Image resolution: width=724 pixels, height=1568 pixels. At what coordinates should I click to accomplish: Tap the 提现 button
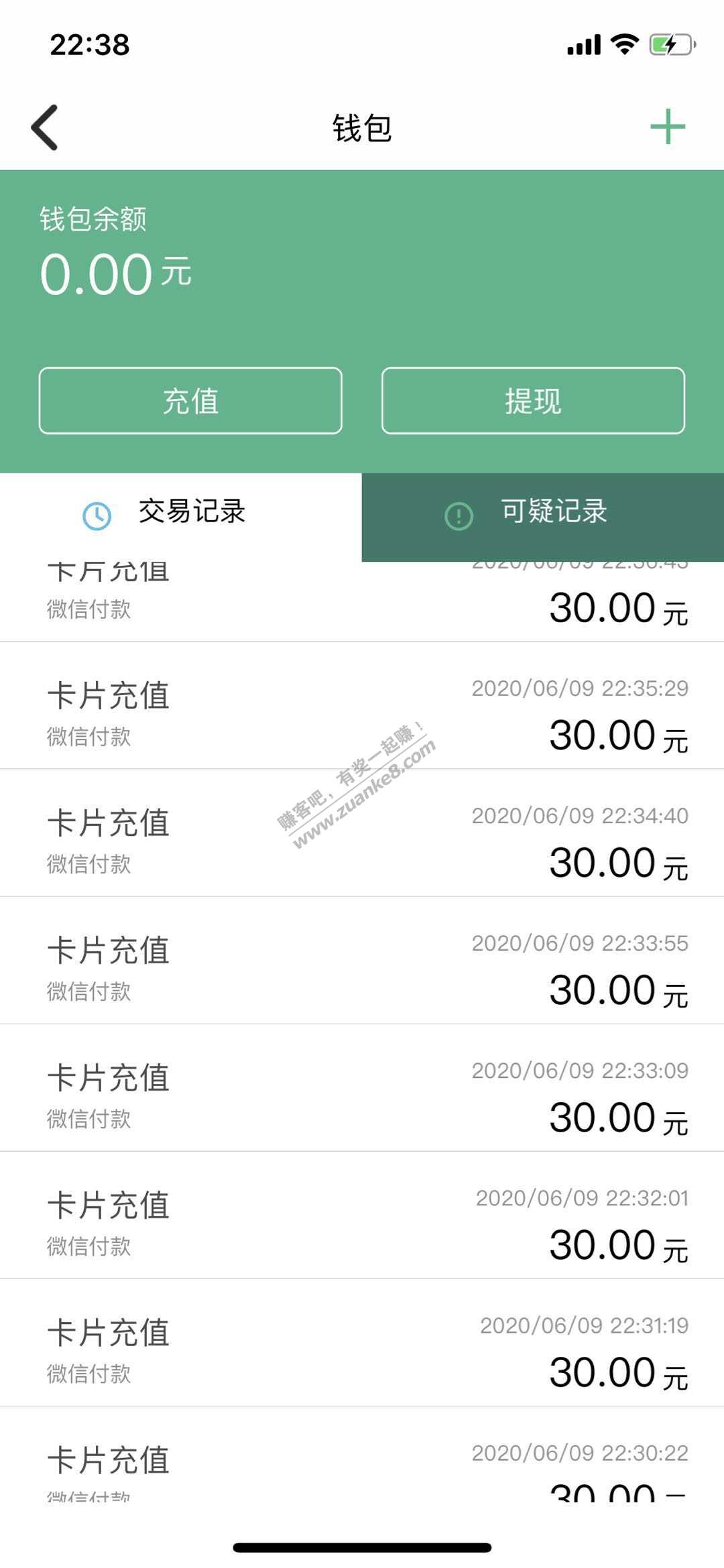point(533,401)
